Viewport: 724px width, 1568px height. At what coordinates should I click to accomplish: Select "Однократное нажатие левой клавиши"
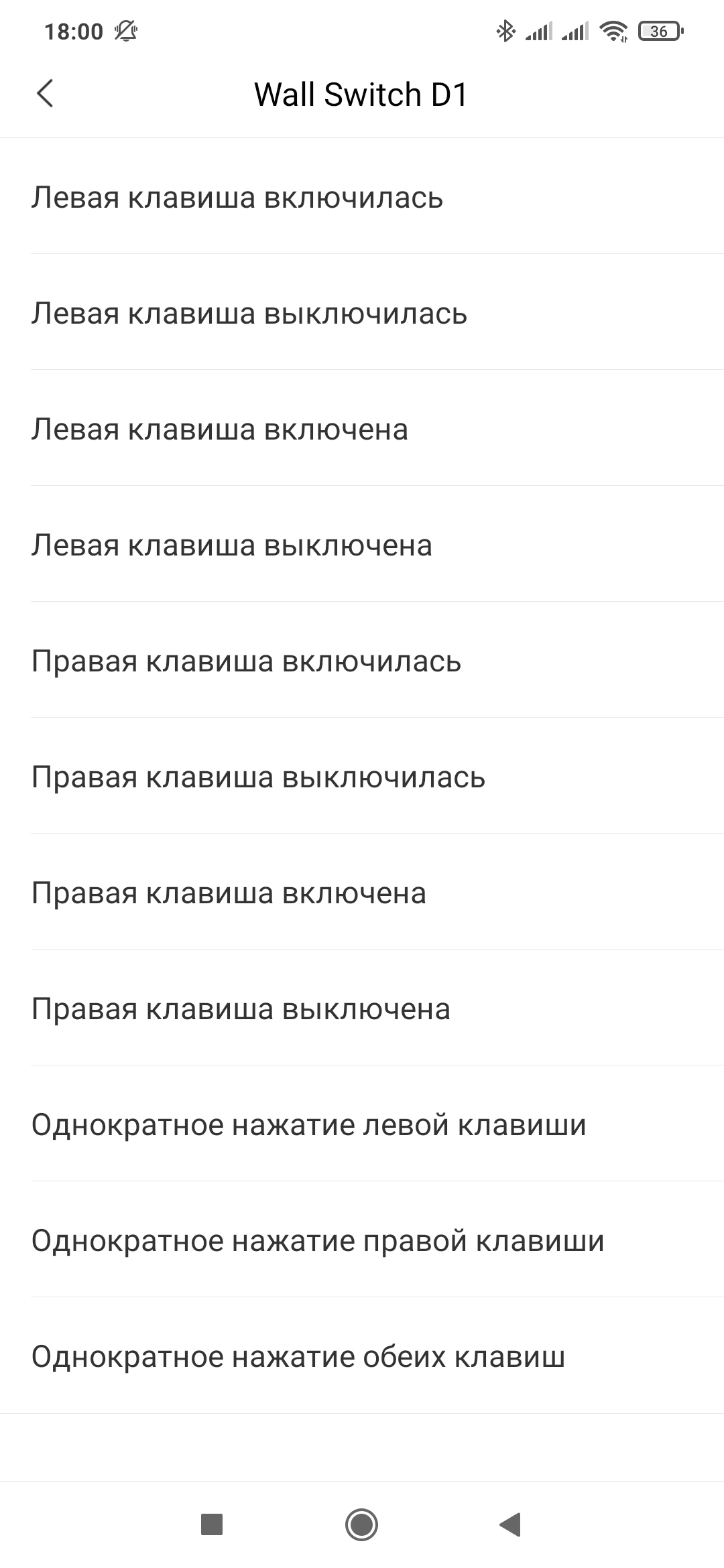(362, 1124)
